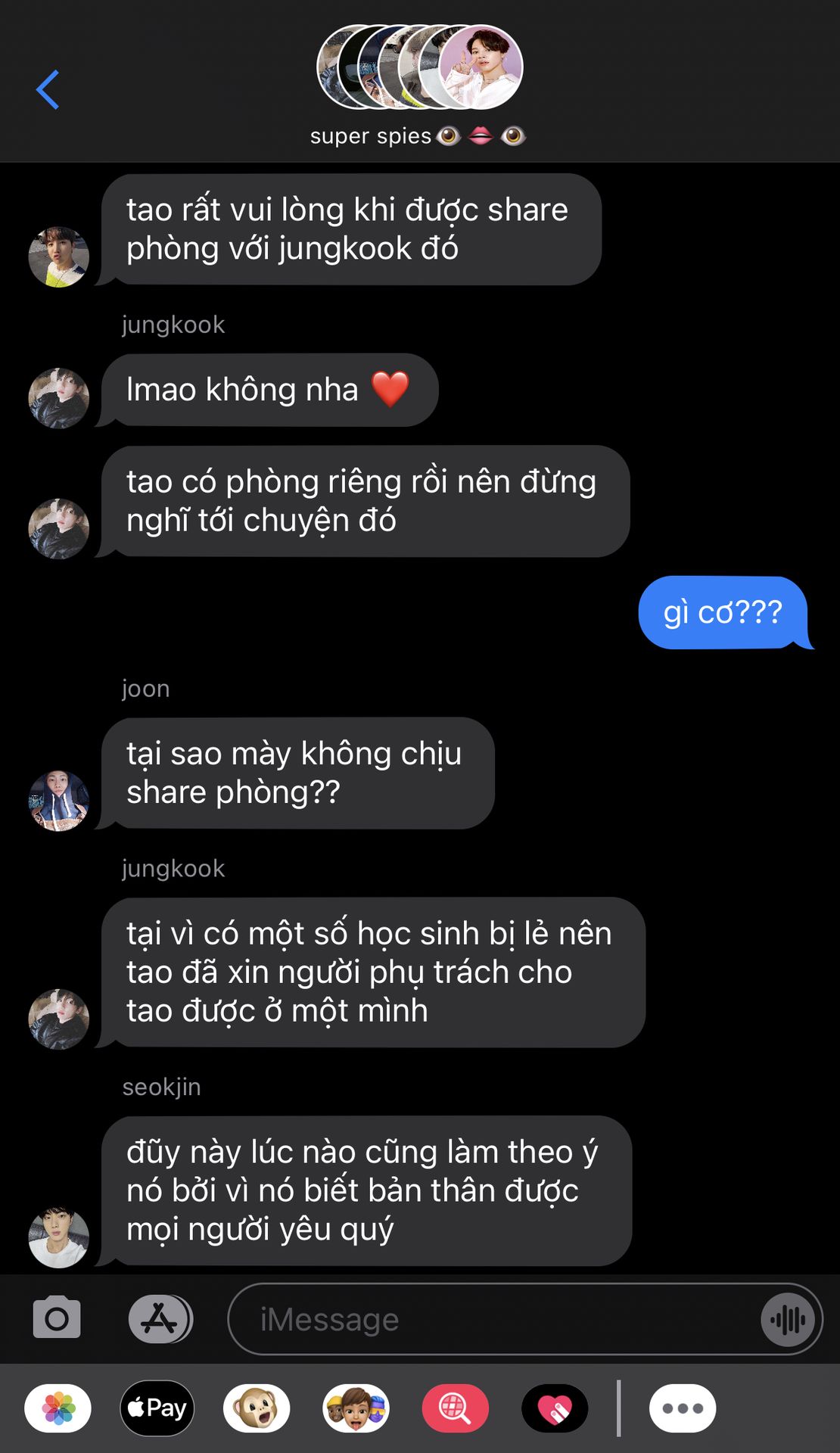Open the #images search app
Screen dimensions: 840x1453
coord(456,1408)
